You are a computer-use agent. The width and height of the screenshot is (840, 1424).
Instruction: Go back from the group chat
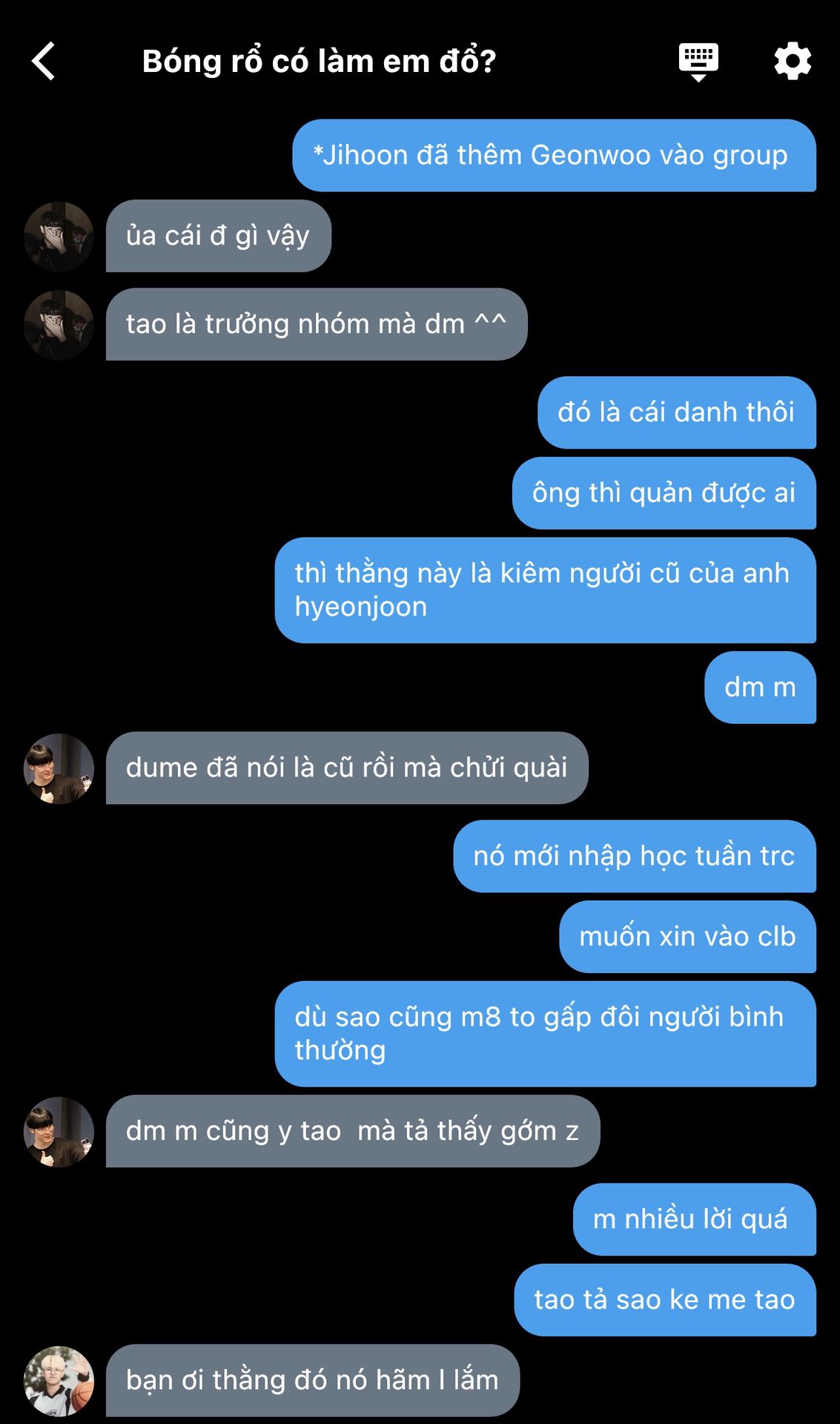[x=44, y=61]
